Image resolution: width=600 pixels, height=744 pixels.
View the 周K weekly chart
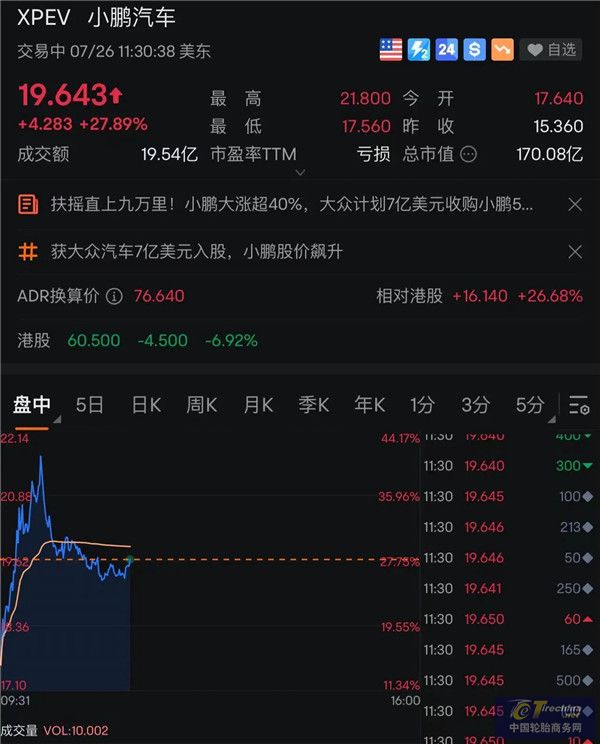coord(201,404)
